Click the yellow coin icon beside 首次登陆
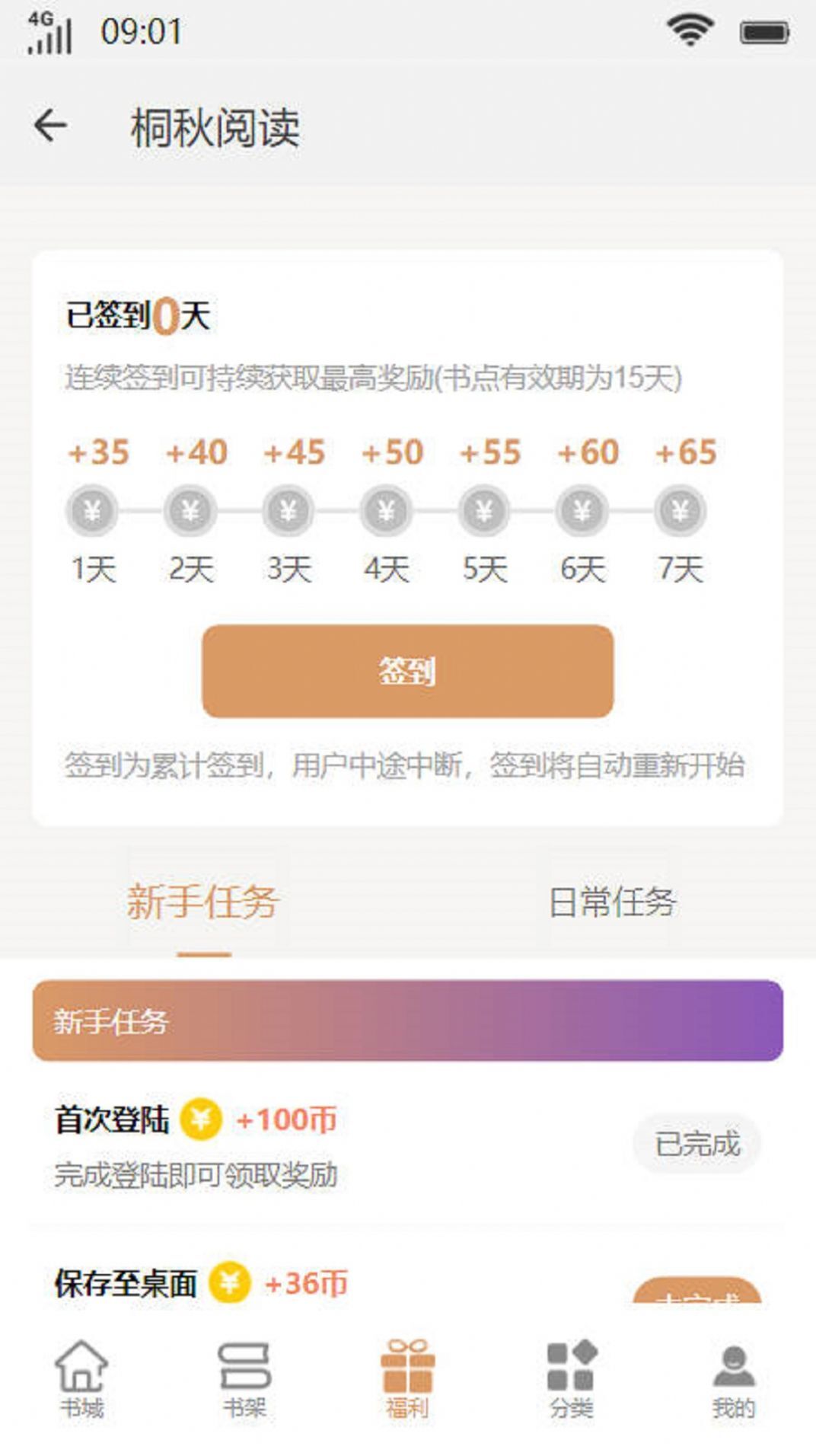This screenshot has width=816, height=1456. [x=199, y=1118]
